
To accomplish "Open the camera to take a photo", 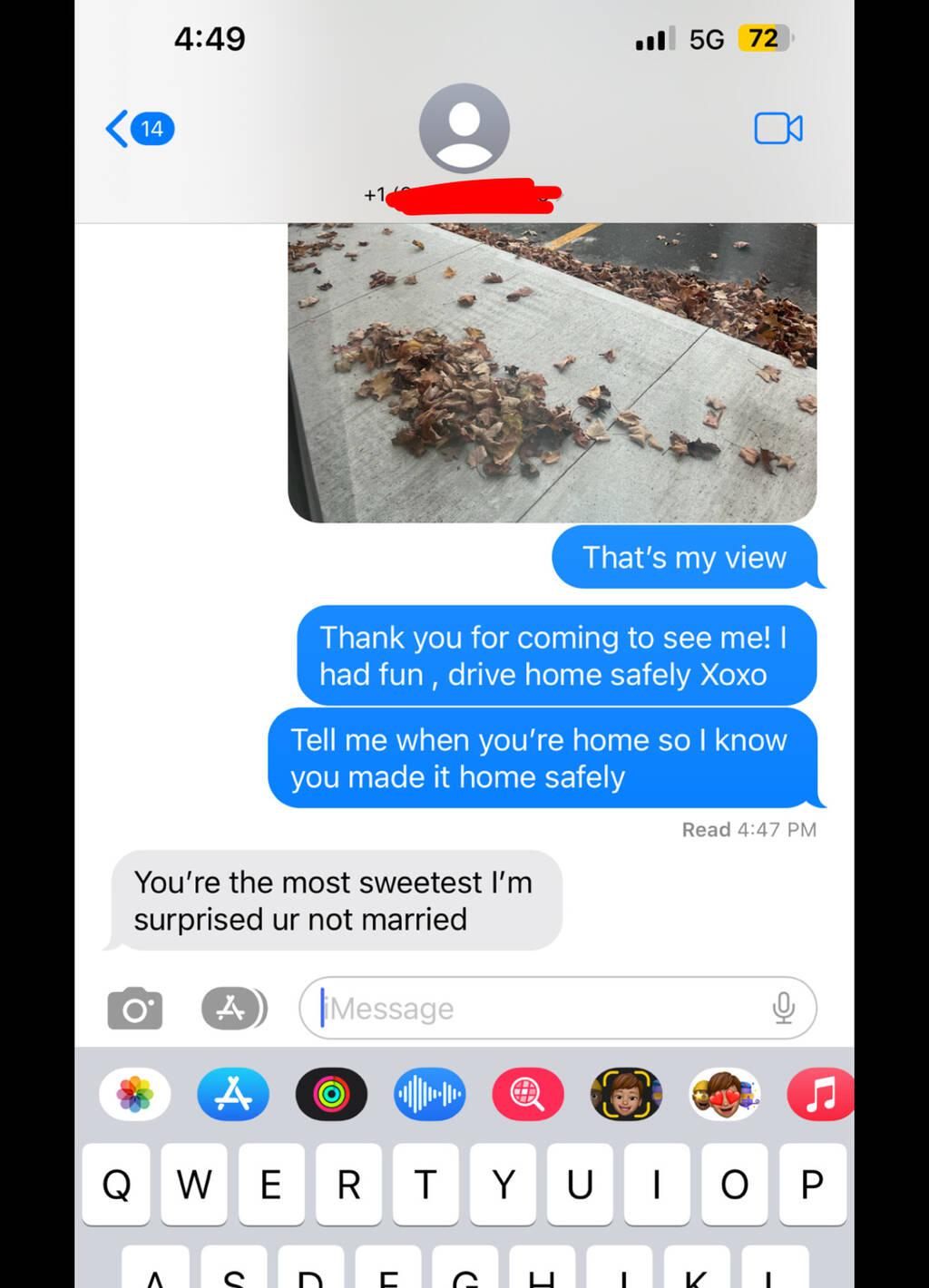I will coord(134,1008).
